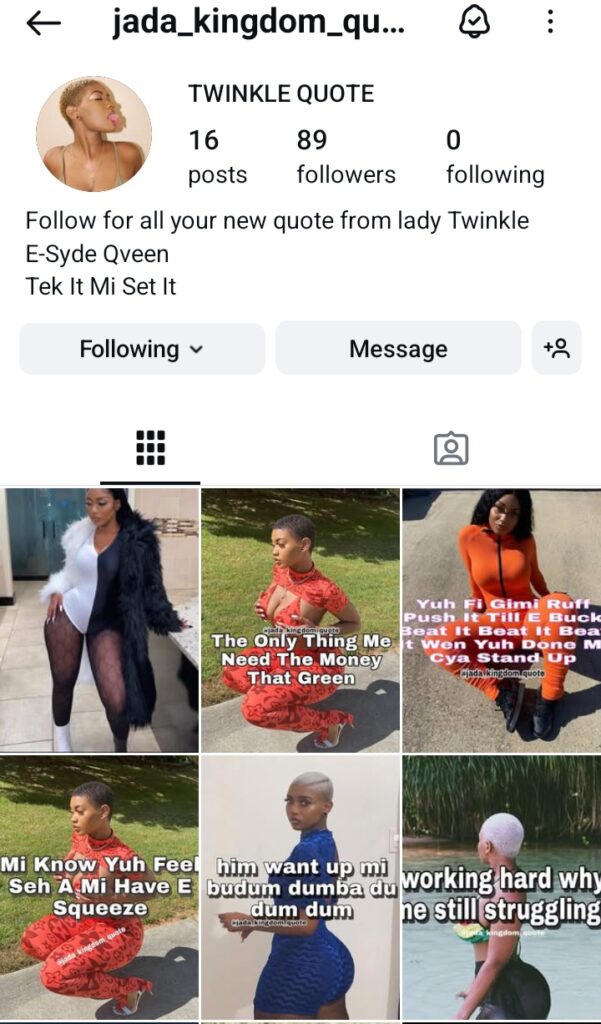
Task: Open 'him want up mi budum' post
Action: (x=300, y=887)
